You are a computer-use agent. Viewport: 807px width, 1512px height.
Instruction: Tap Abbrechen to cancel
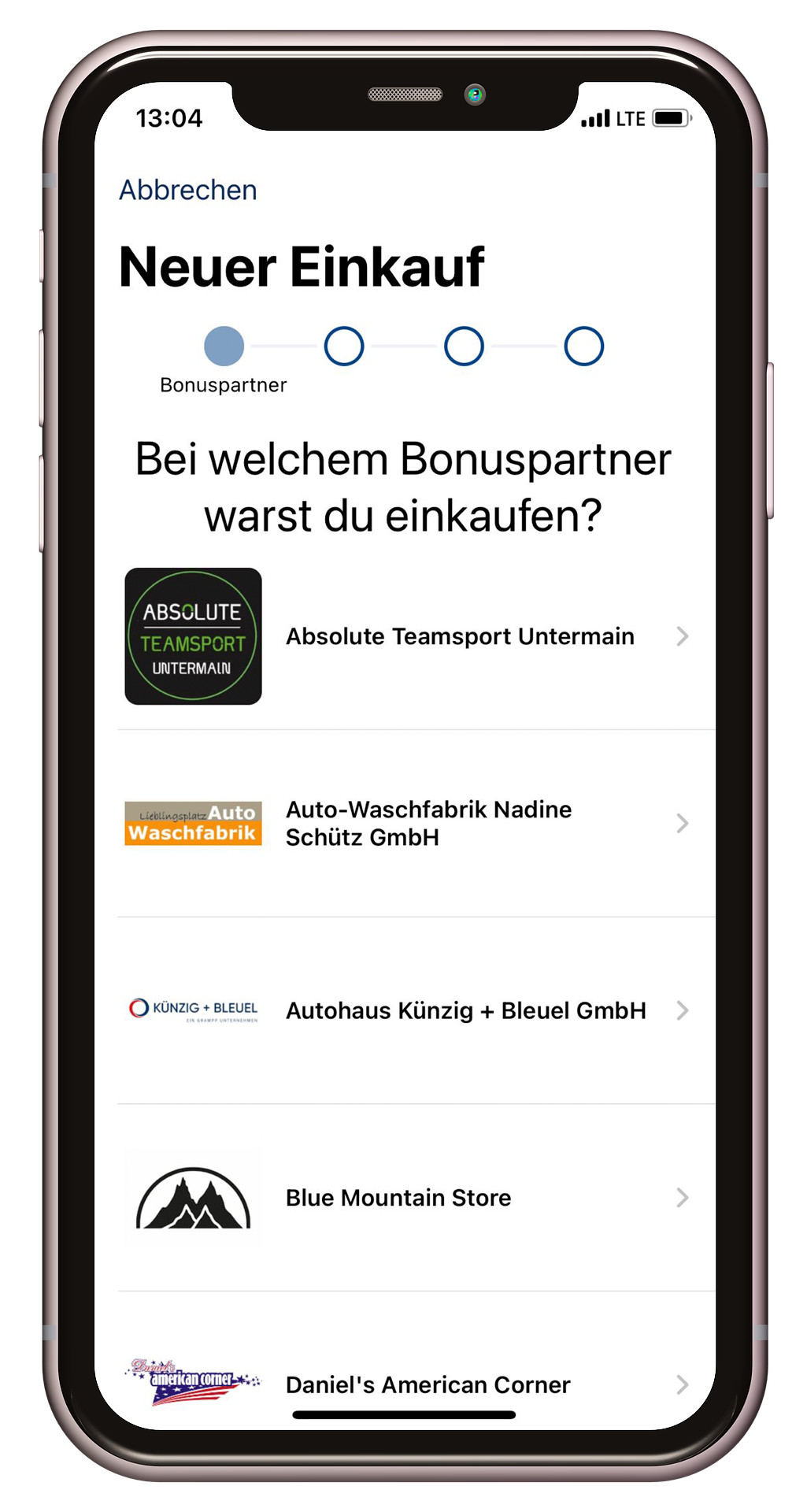coord(187,190)
